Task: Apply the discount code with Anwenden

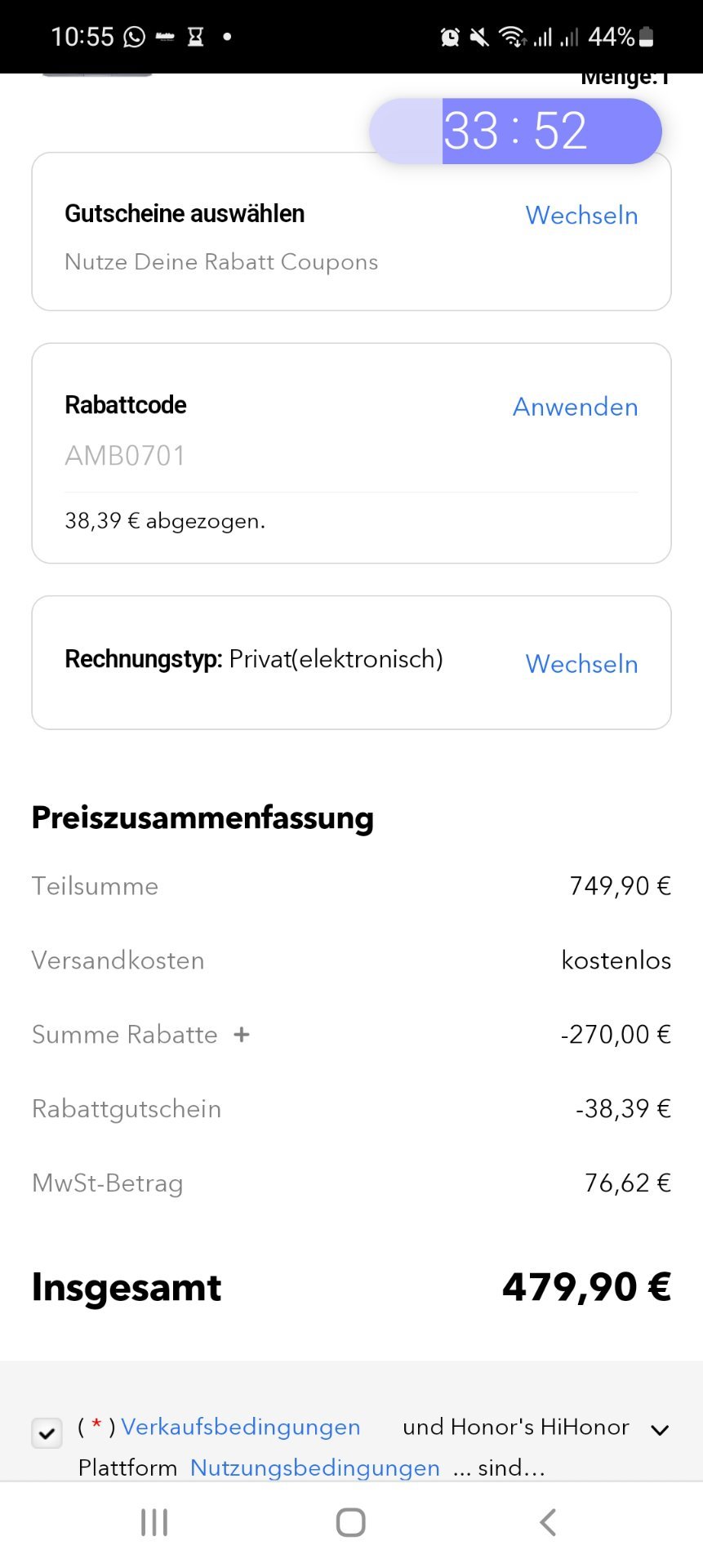Action: point(575,407)
